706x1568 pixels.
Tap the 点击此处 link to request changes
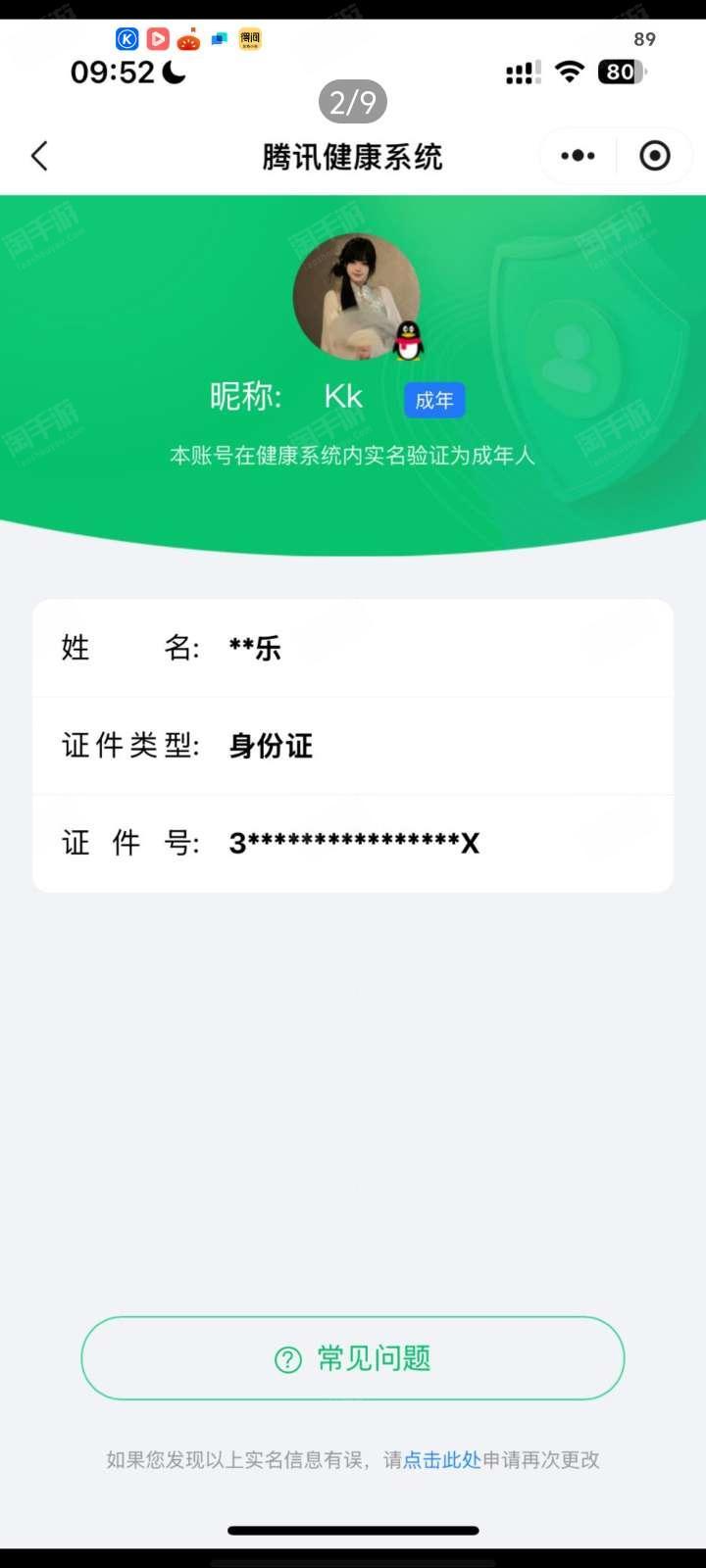click(x=442, y=1459)
